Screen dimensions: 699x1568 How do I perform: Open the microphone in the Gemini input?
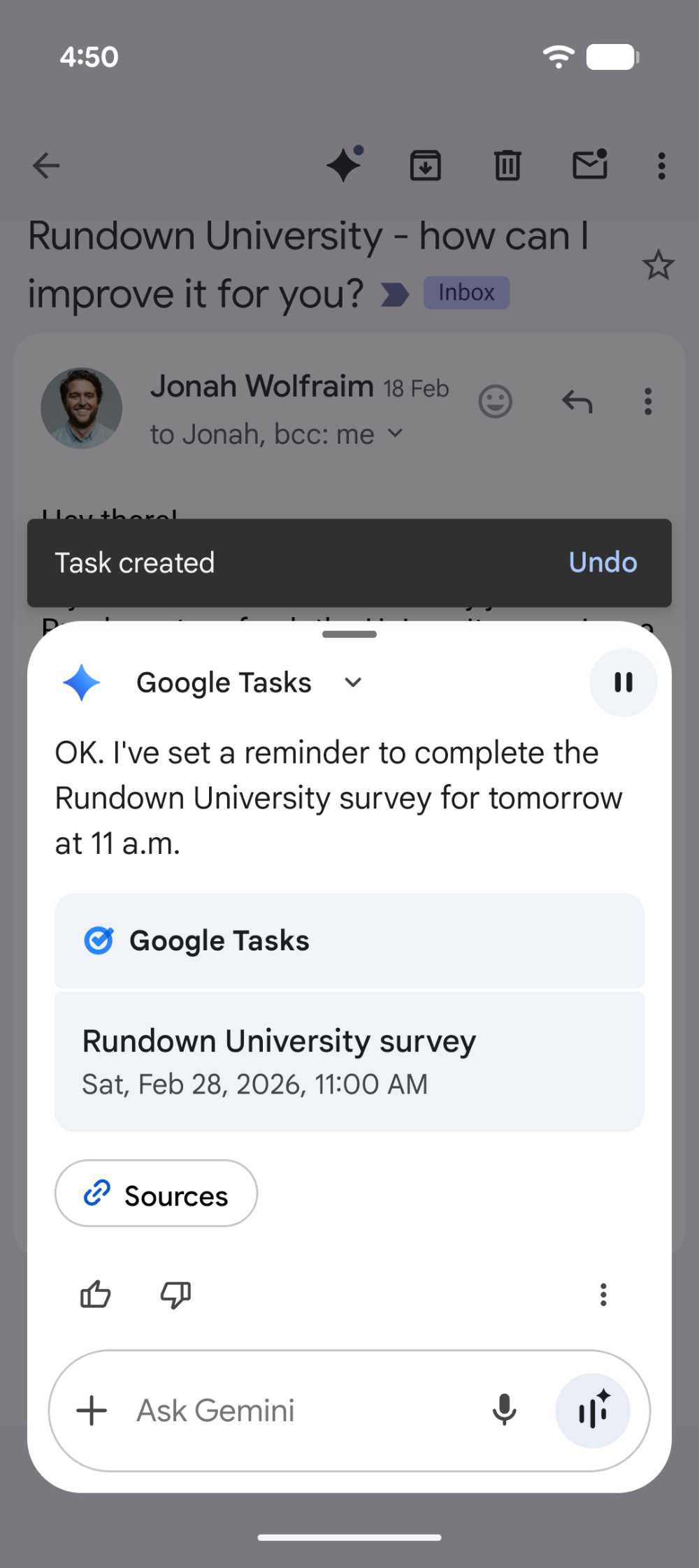pos(505,1411)
